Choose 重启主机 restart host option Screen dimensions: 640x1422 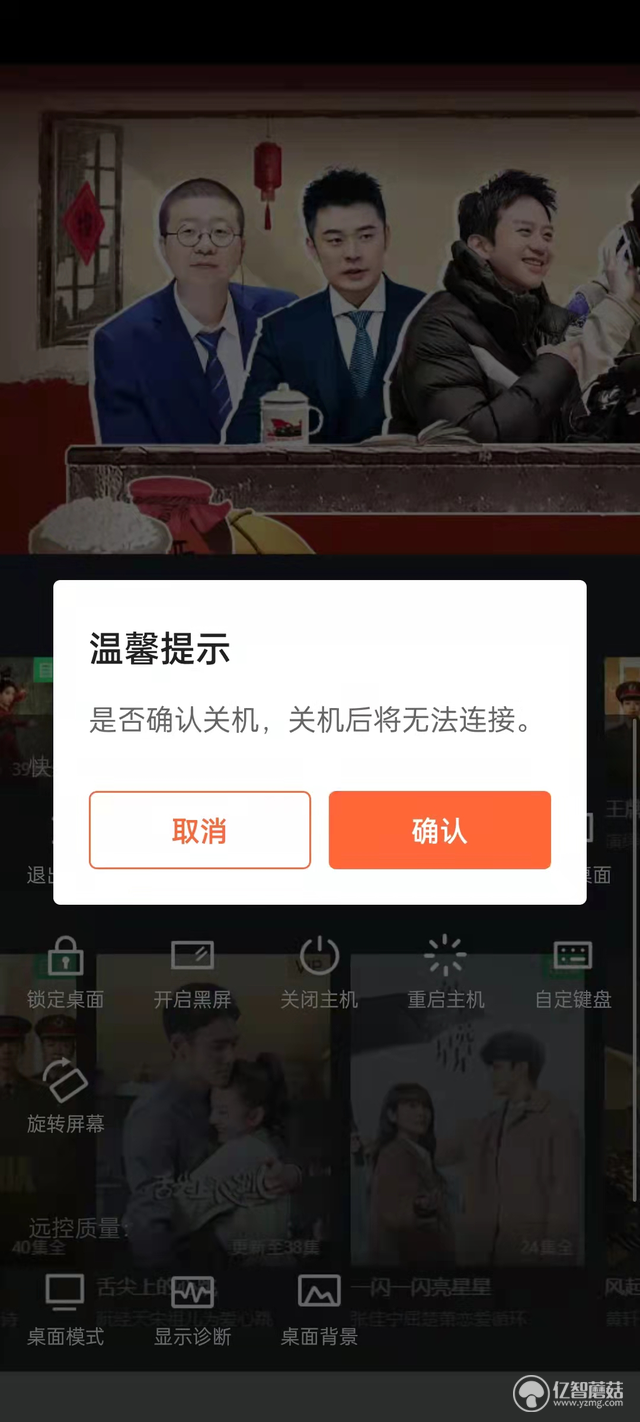point(446,971)
